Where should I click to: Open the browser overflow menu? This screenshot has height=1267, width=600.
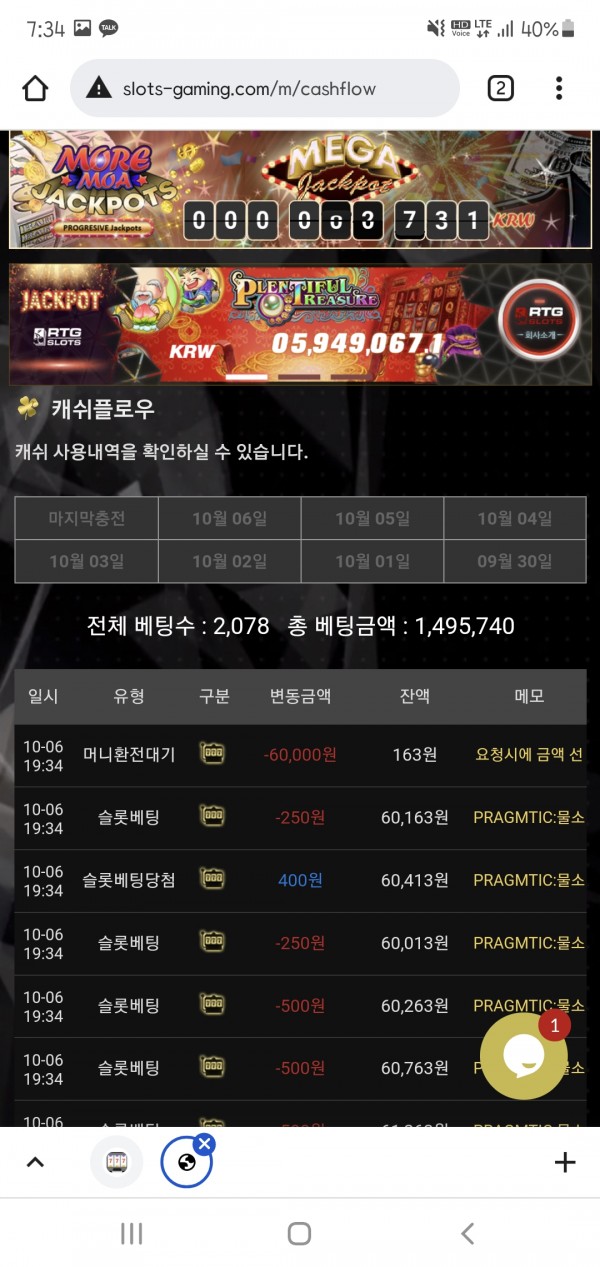coord(559,89)
